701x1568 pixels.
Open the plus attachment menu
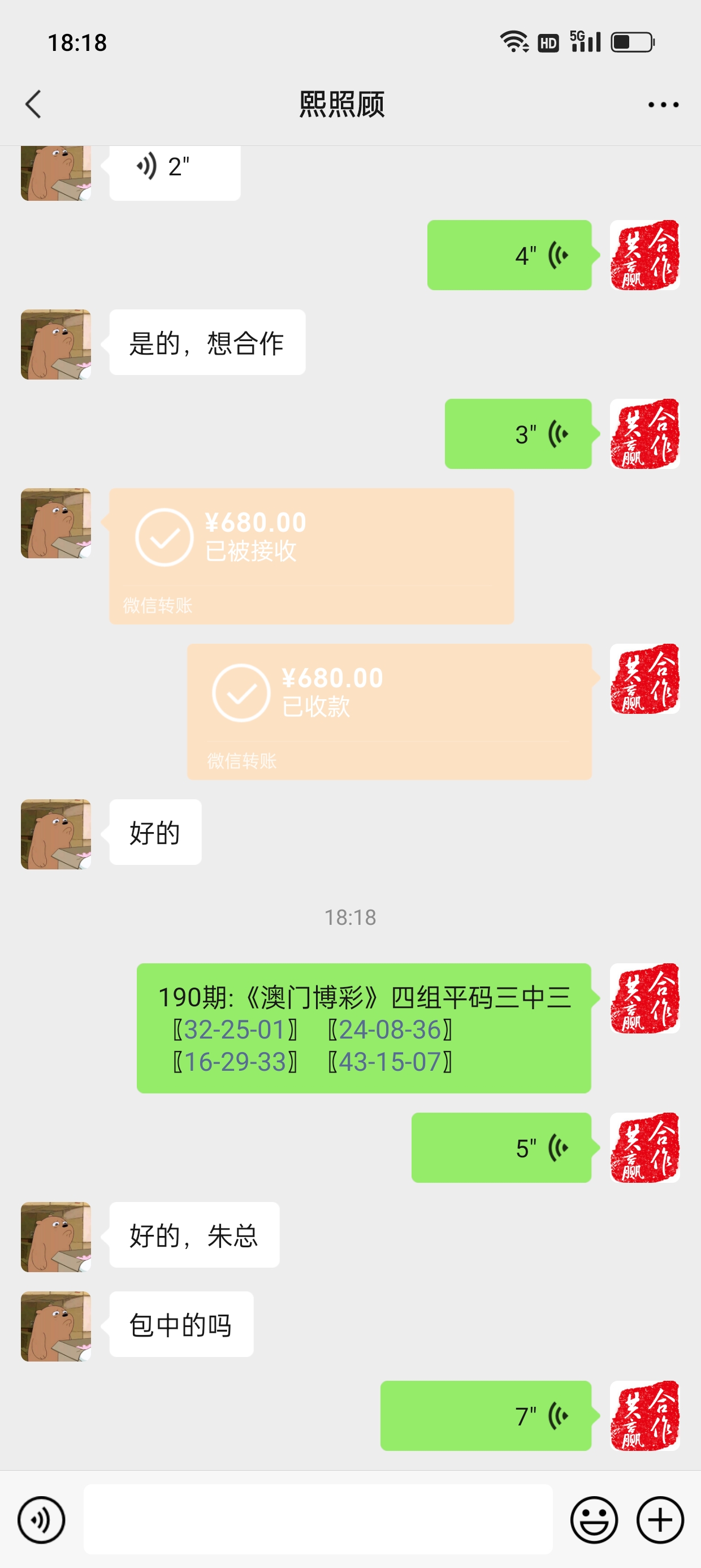[660, 1520]
